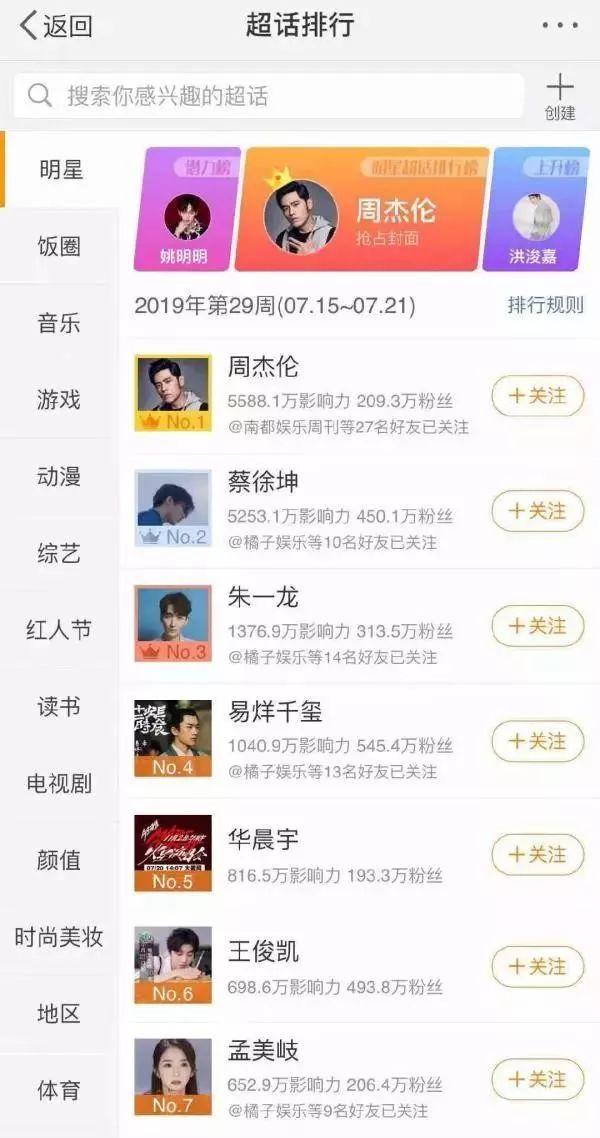Screen dimensions: 600x1138
Task: Tap the 搜索你感兴趣的超话 search box
Action: (x=268, y=96)
